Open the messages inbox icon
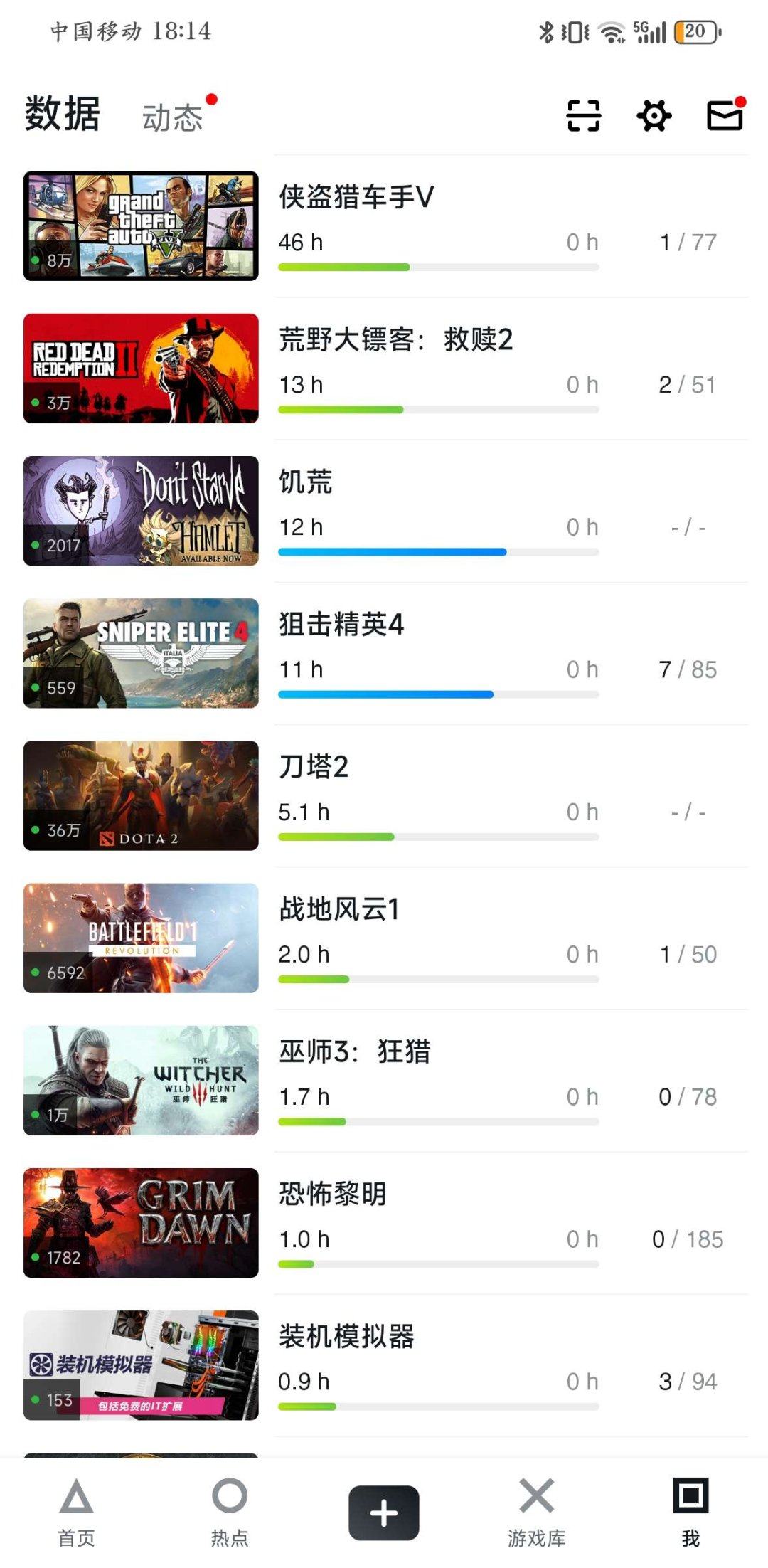This screenshot has width=768, height=1568. (x=725, y=115)
